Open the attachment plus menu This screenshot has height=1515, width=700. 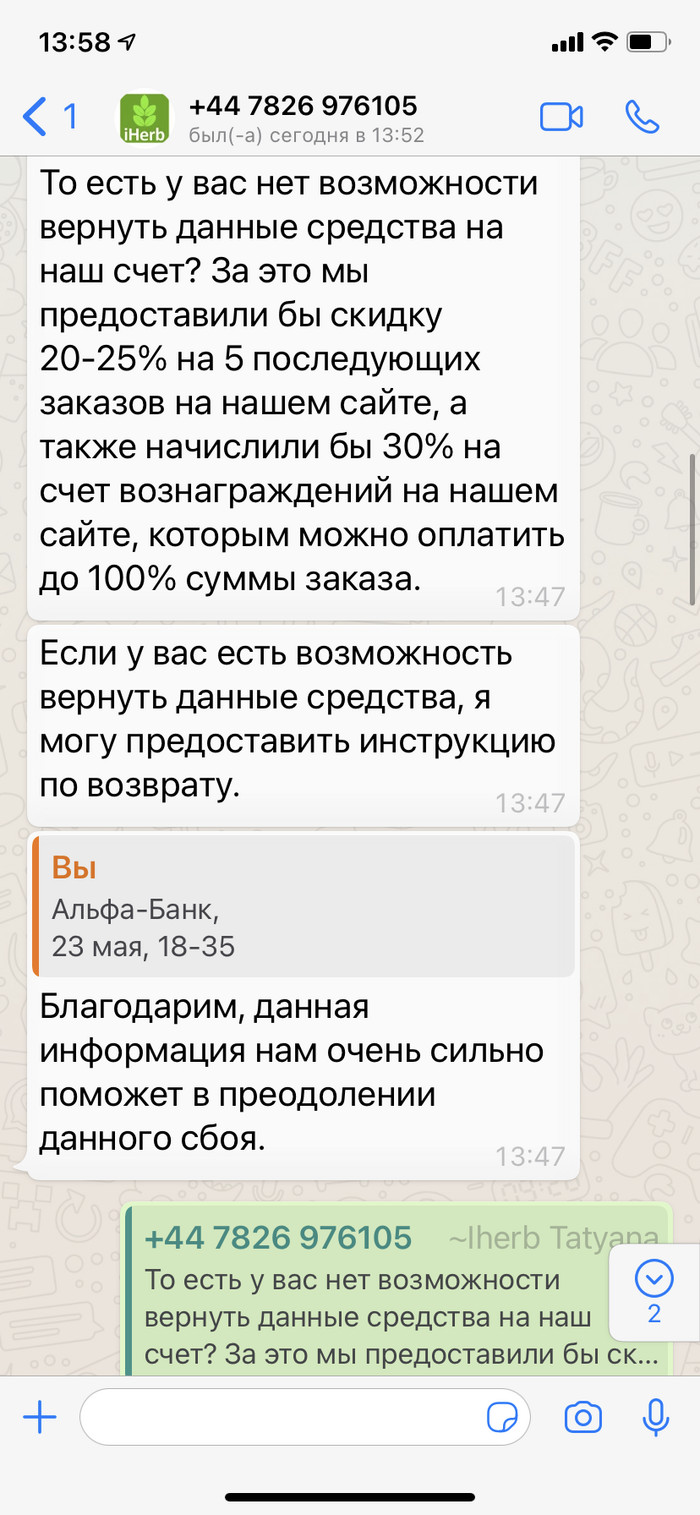pos(40,1417)
